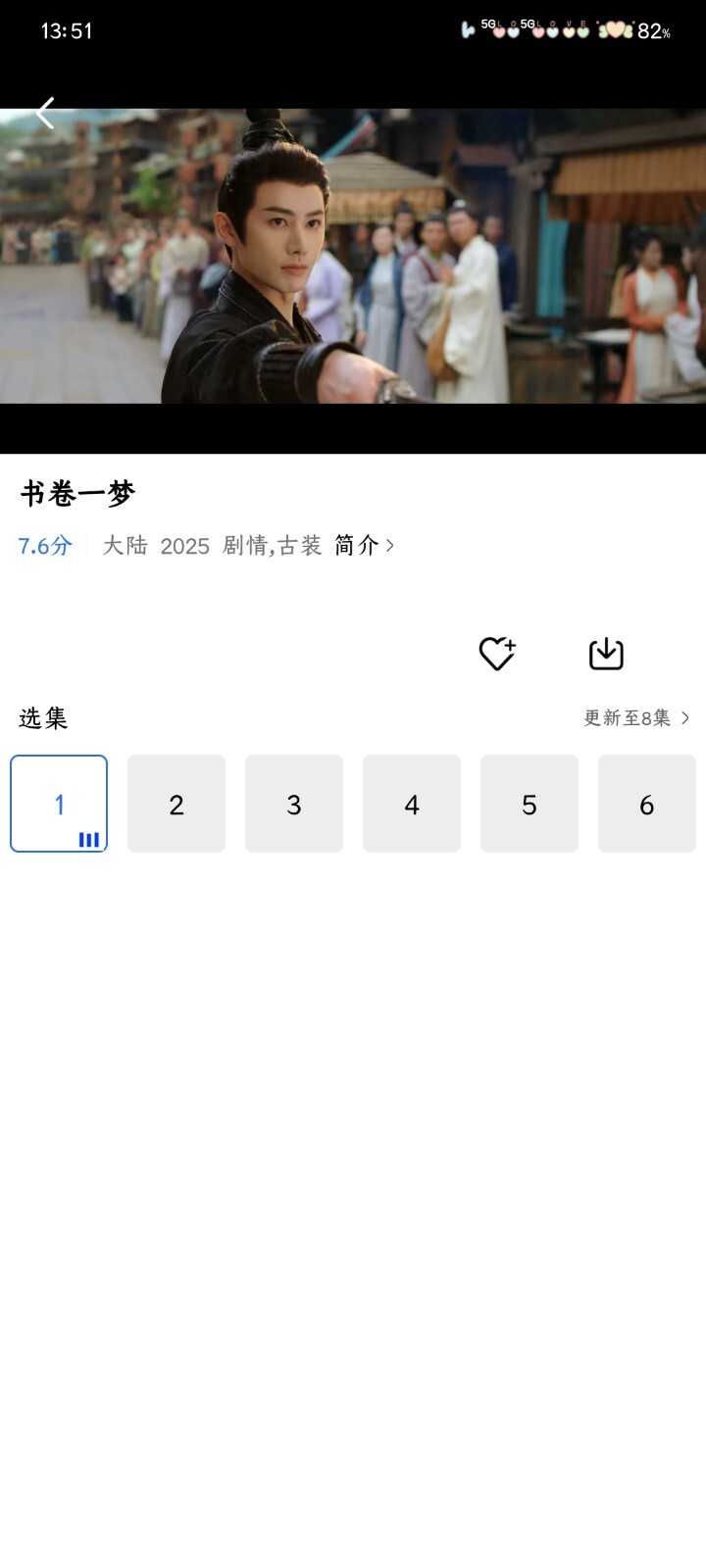This screenshot has height=1568, width=706.
Task: Tap the 7.6分 rating link
Action: click(43, 545)
